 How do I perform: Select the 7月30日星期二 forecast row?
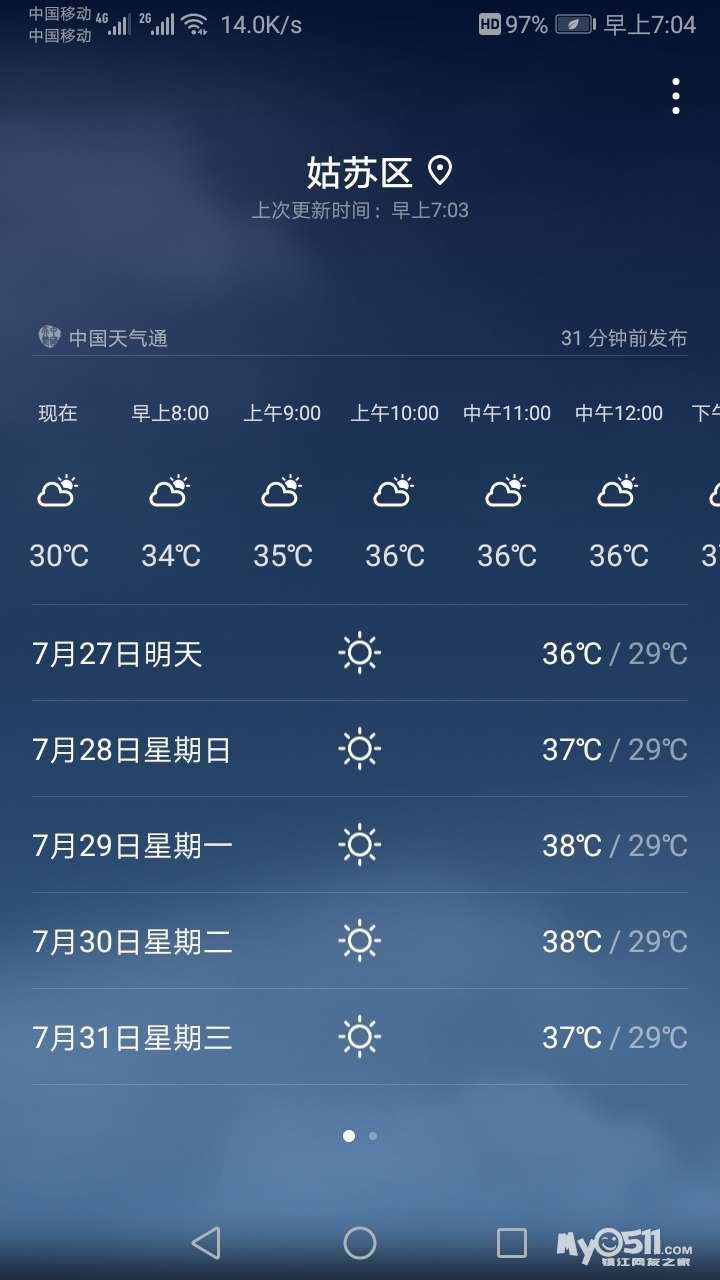(x=359, y=941)
